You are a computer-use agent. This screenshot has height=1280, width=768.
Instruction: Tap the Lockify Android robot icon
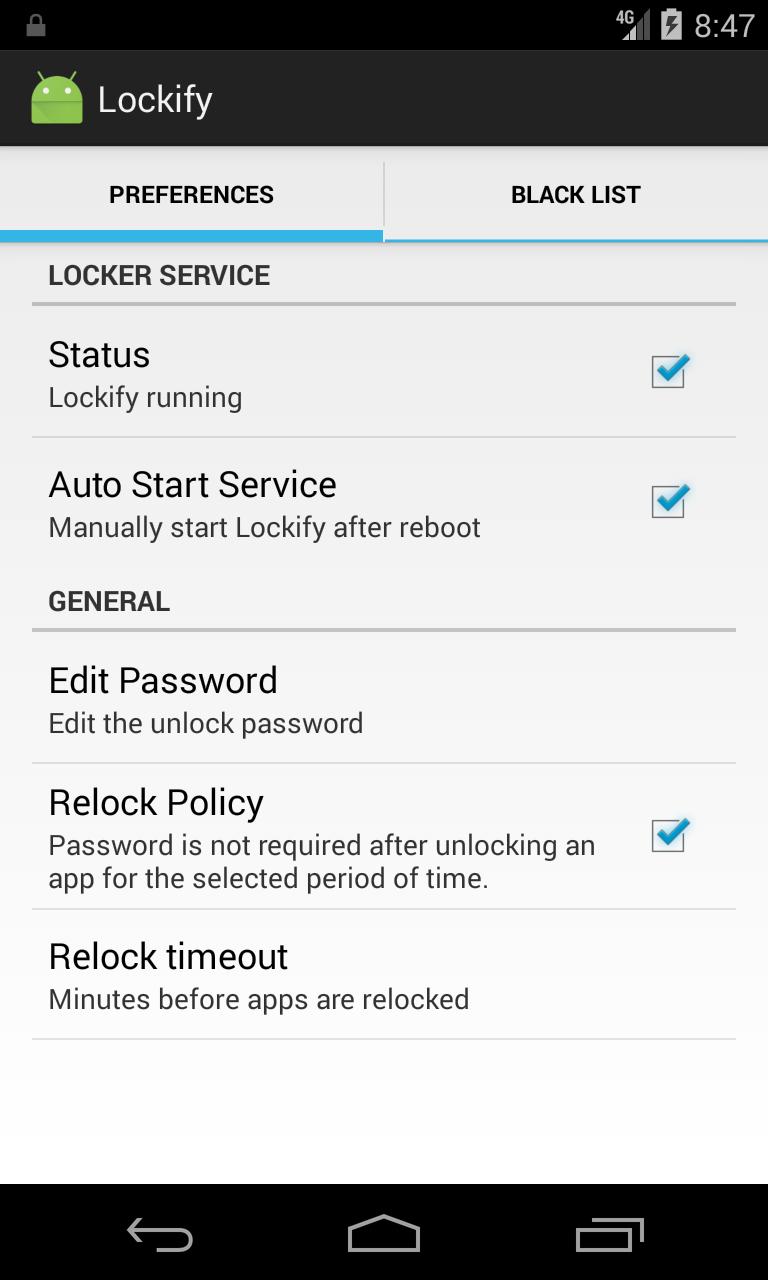coord(58,97)
